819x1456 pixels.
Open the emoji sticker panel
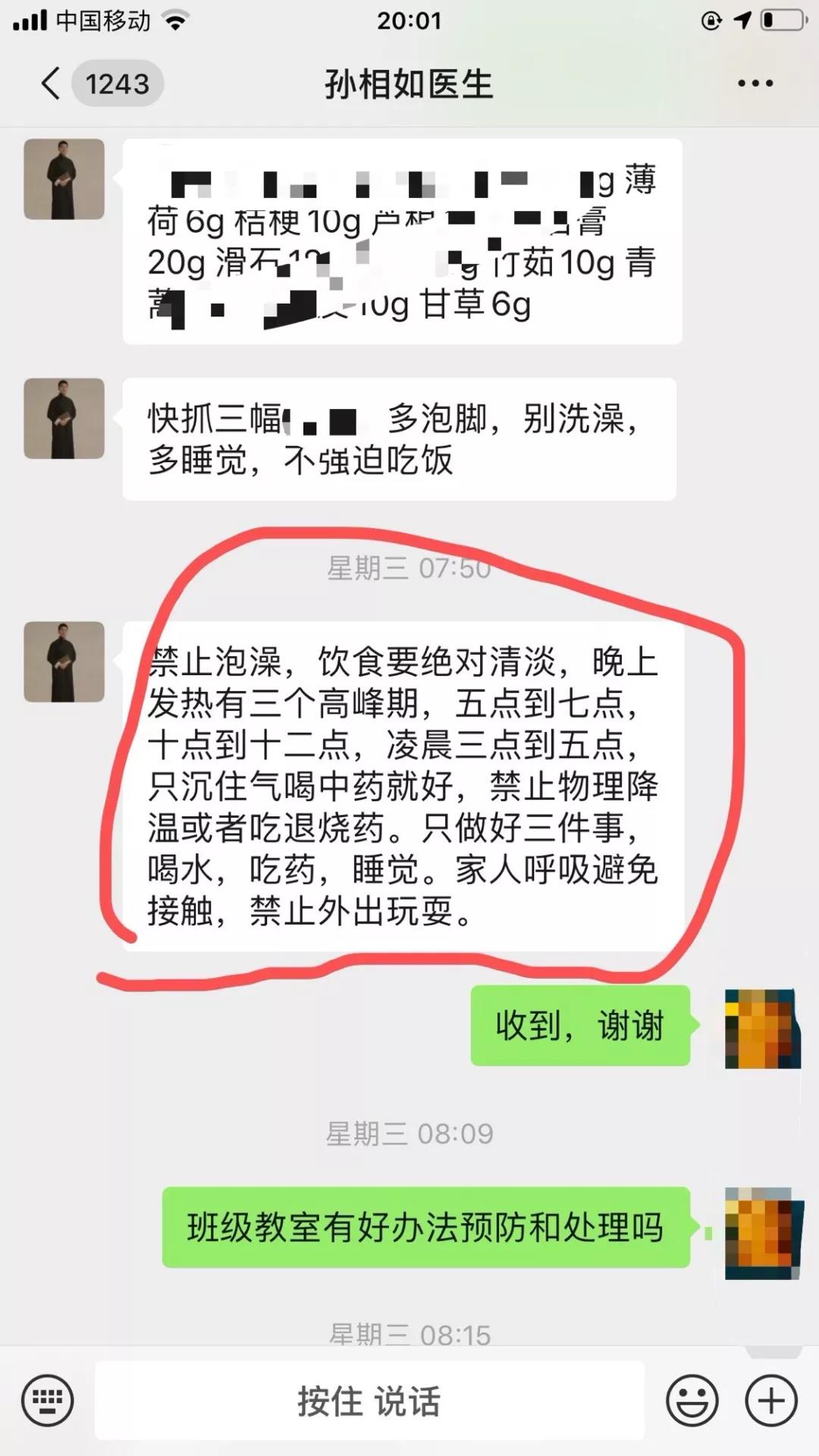[692, 1401]
